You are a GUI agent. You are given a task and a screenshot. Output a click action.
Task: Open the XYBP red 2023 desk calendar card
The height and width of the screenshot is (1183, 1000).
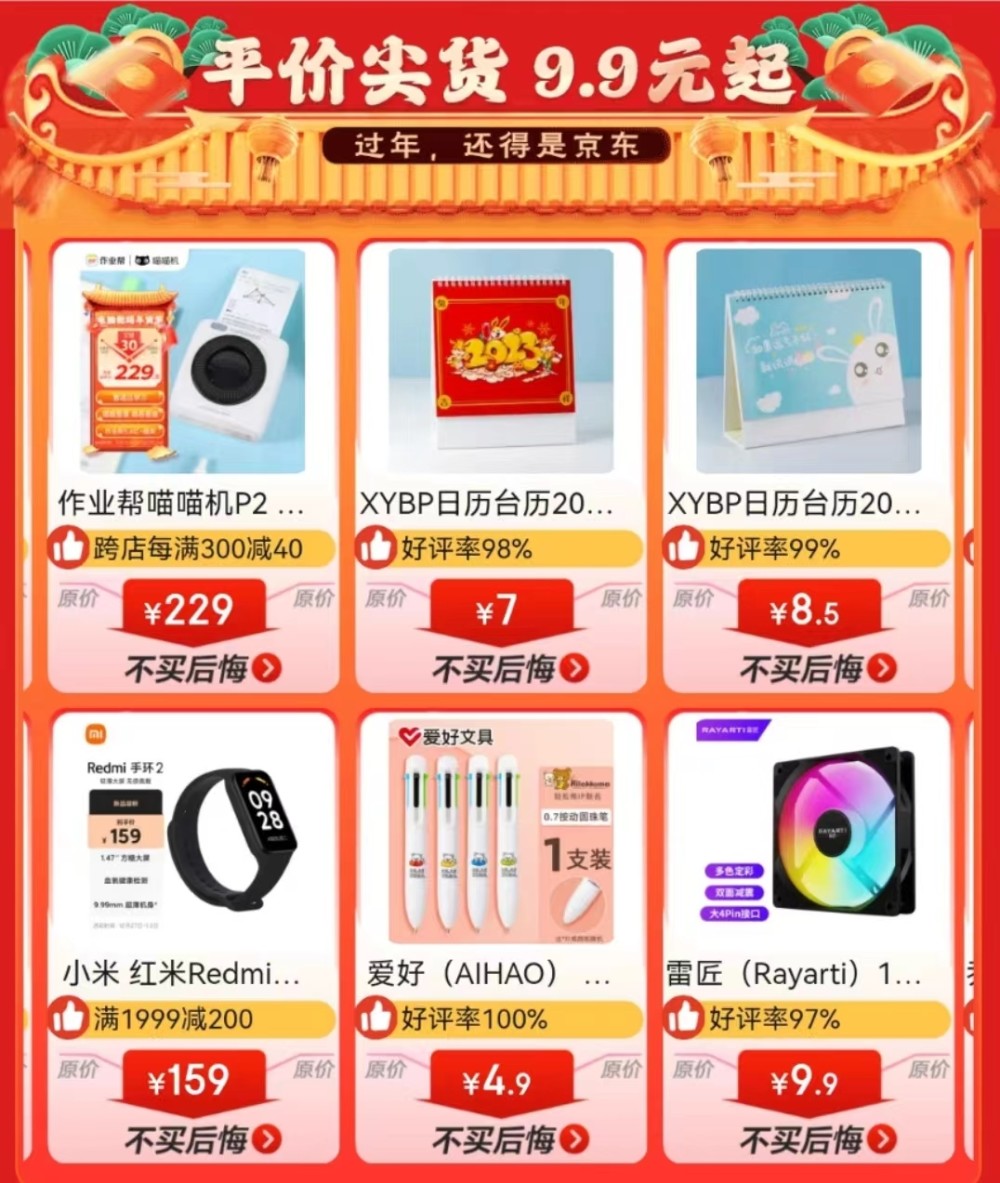(x=501, y=362)
